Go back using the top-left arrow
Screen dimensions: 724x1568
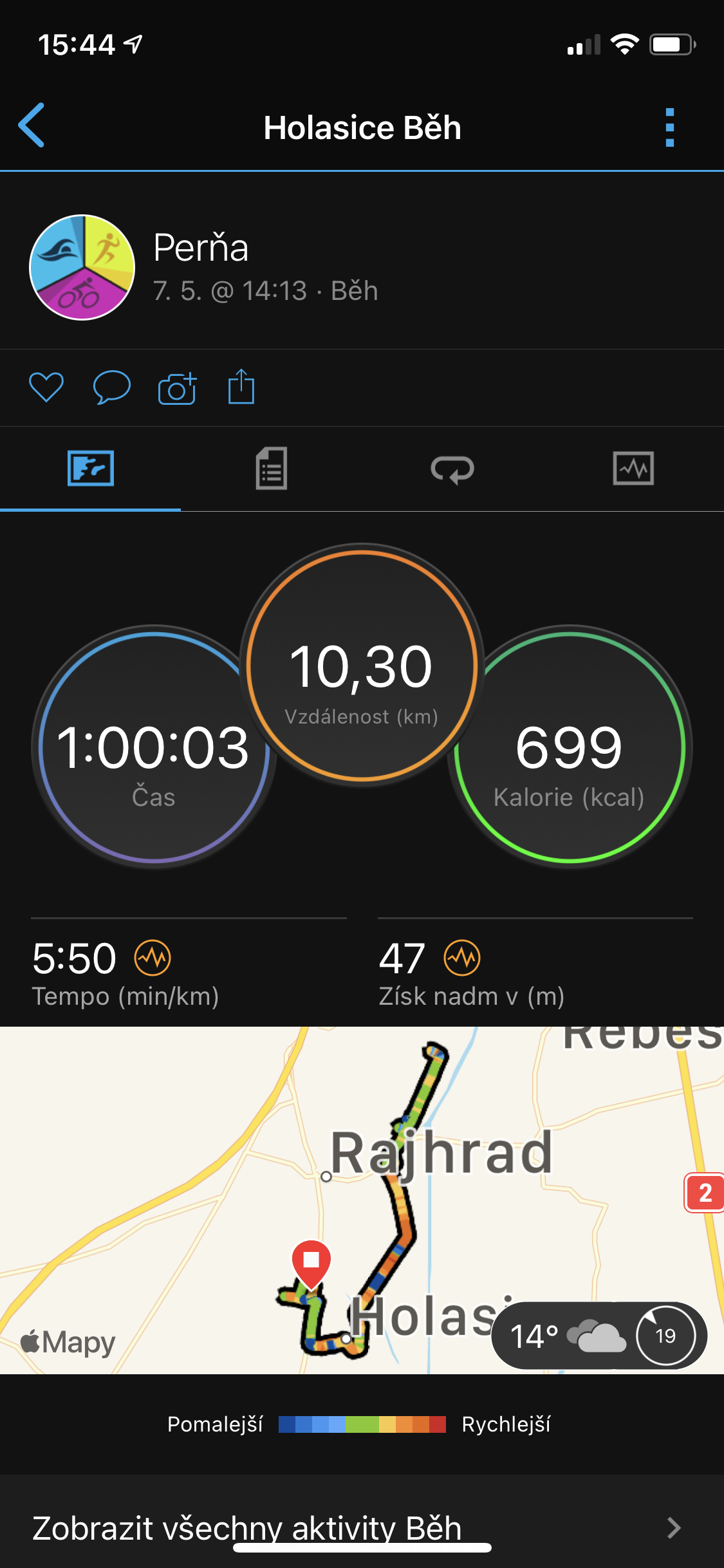pos(32,126)
